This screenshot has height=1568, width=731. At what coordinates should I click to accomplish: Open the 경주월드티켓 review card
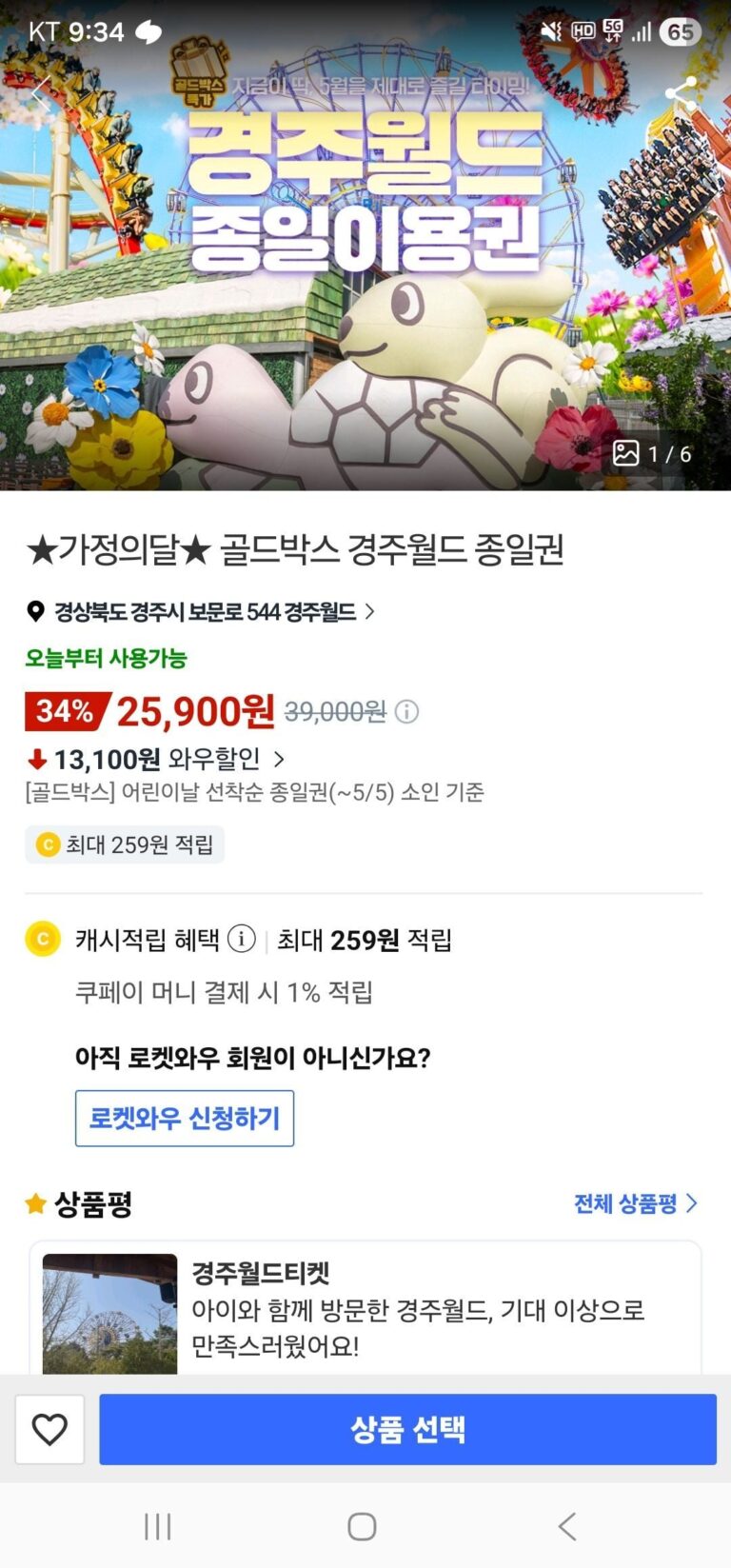(365, 1308)
